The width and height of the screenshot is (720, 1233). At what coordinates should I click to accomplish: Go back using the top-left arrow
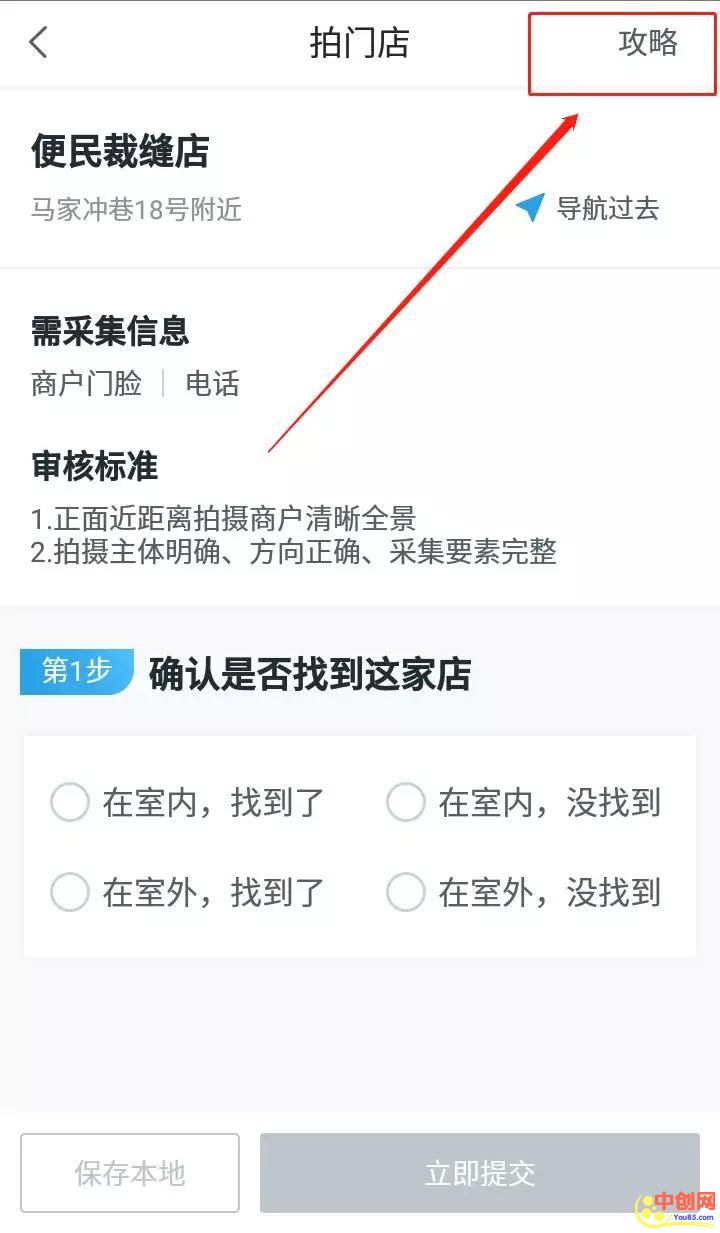[39, 43]
